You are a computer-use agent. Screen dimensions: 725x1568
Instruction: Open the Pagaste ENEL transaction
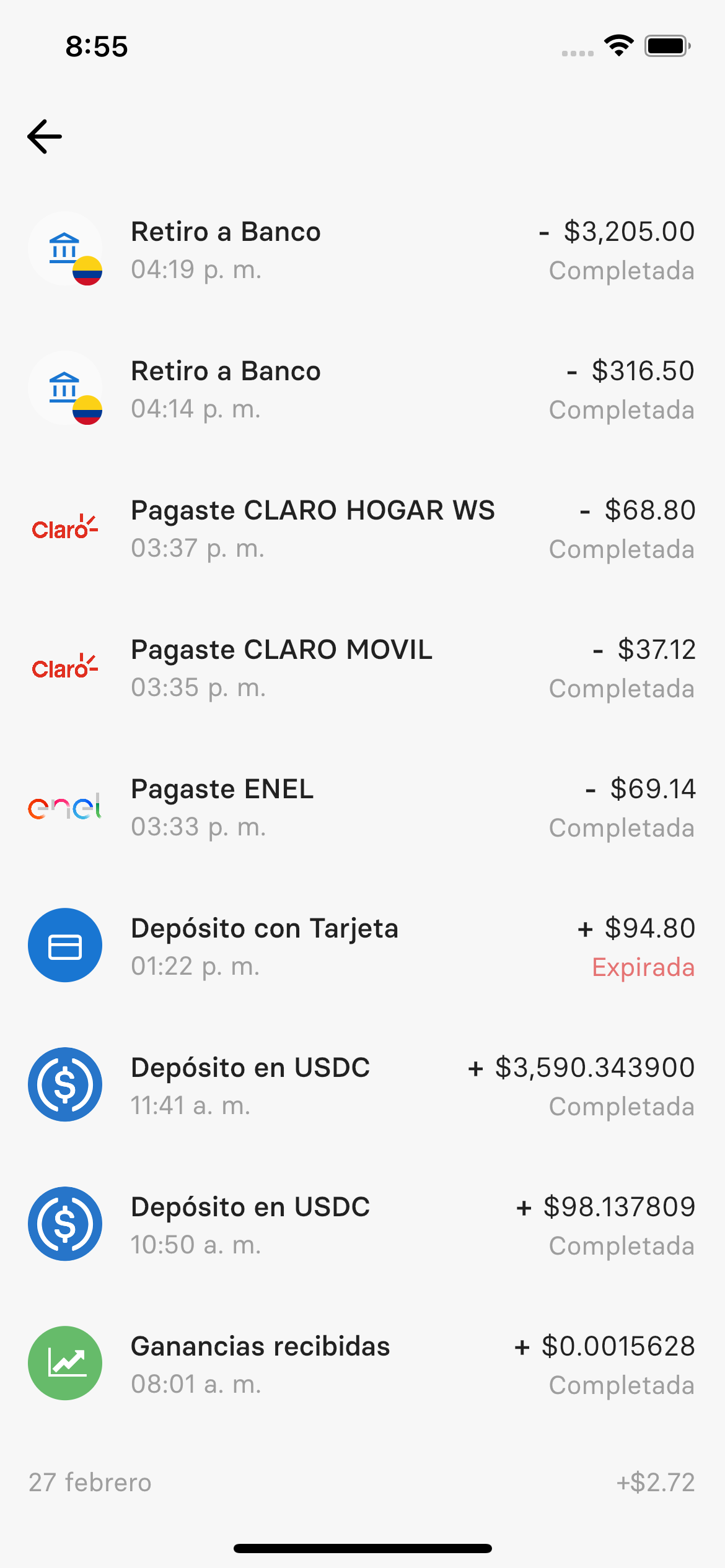tap(362, 807)
